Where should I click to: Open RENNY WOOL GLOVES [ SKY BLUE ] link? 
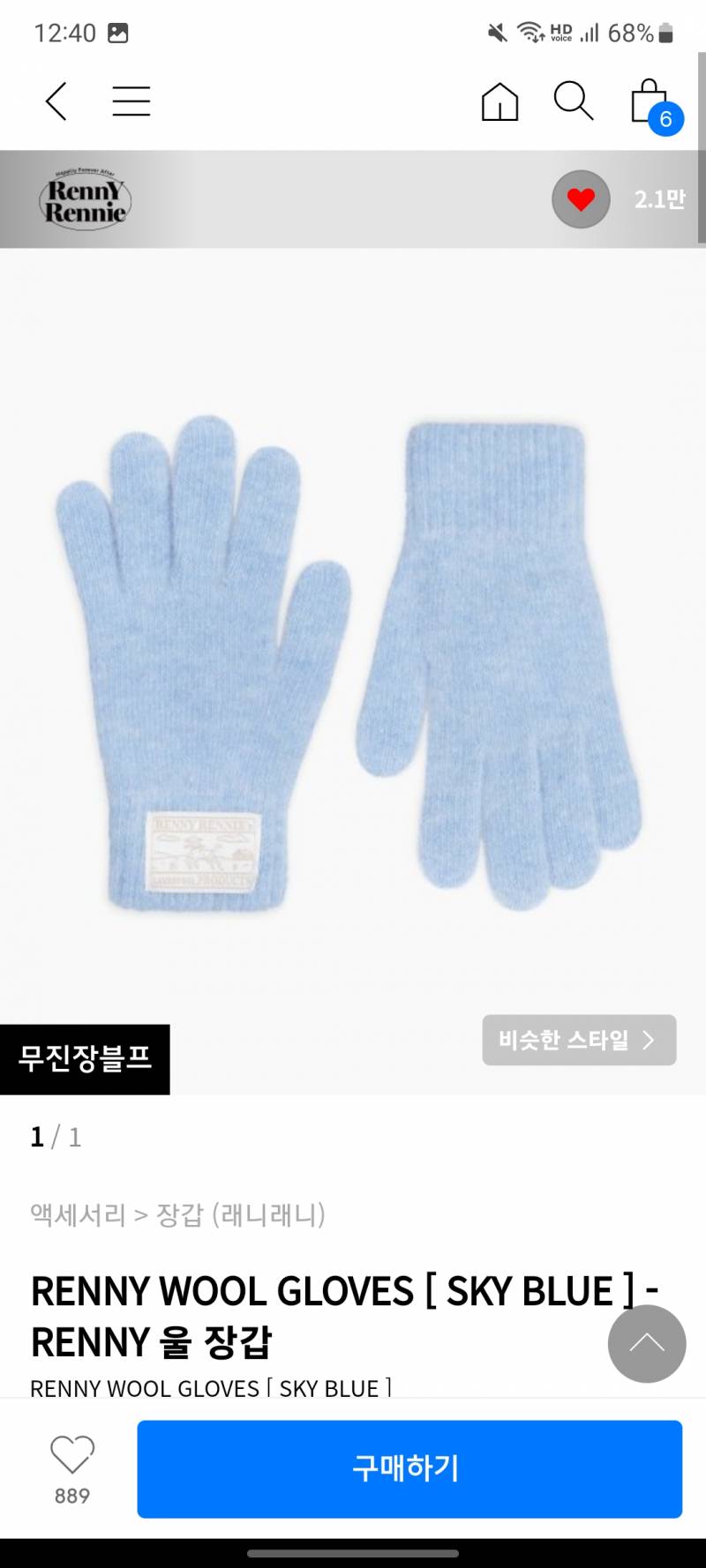point(212,1388)
